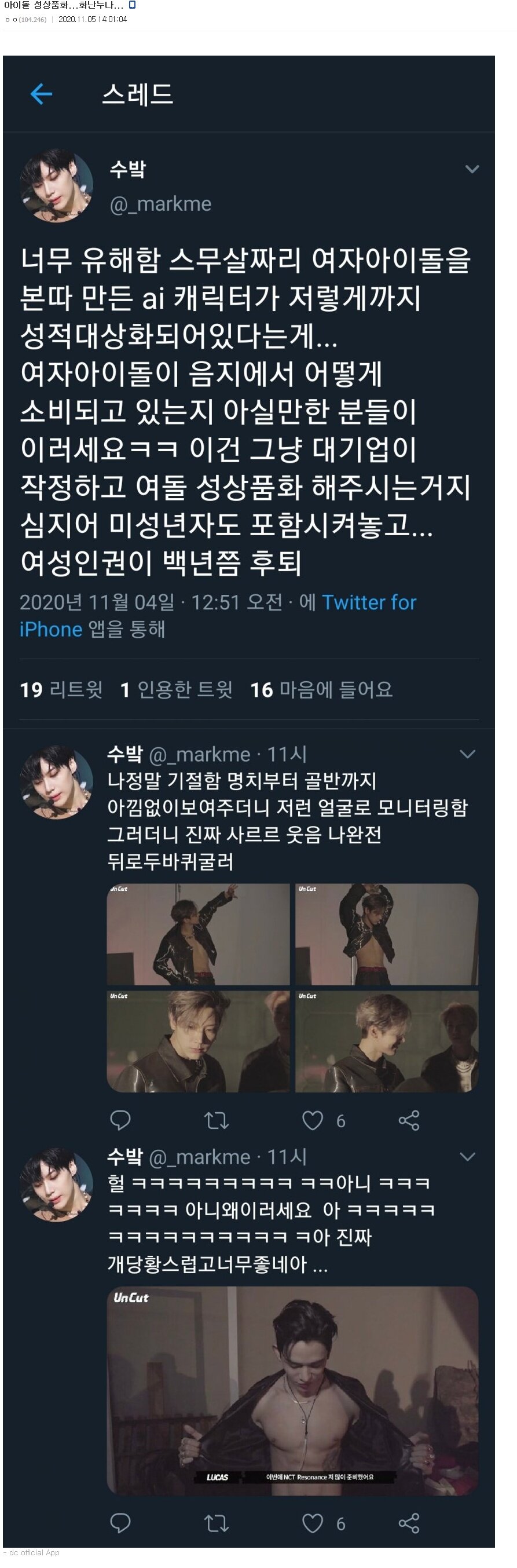View the 19 리트윗 list

61,690
